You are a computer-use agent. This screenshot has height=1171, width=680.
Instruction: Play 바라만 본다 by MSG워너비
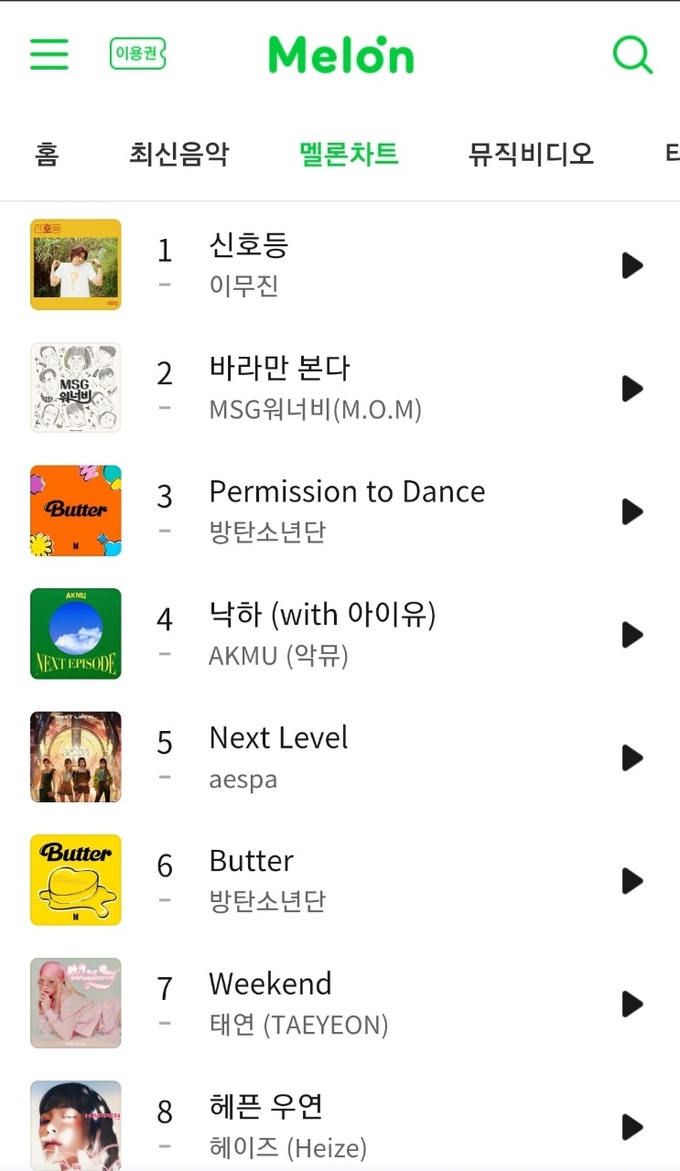pos(632,388)
